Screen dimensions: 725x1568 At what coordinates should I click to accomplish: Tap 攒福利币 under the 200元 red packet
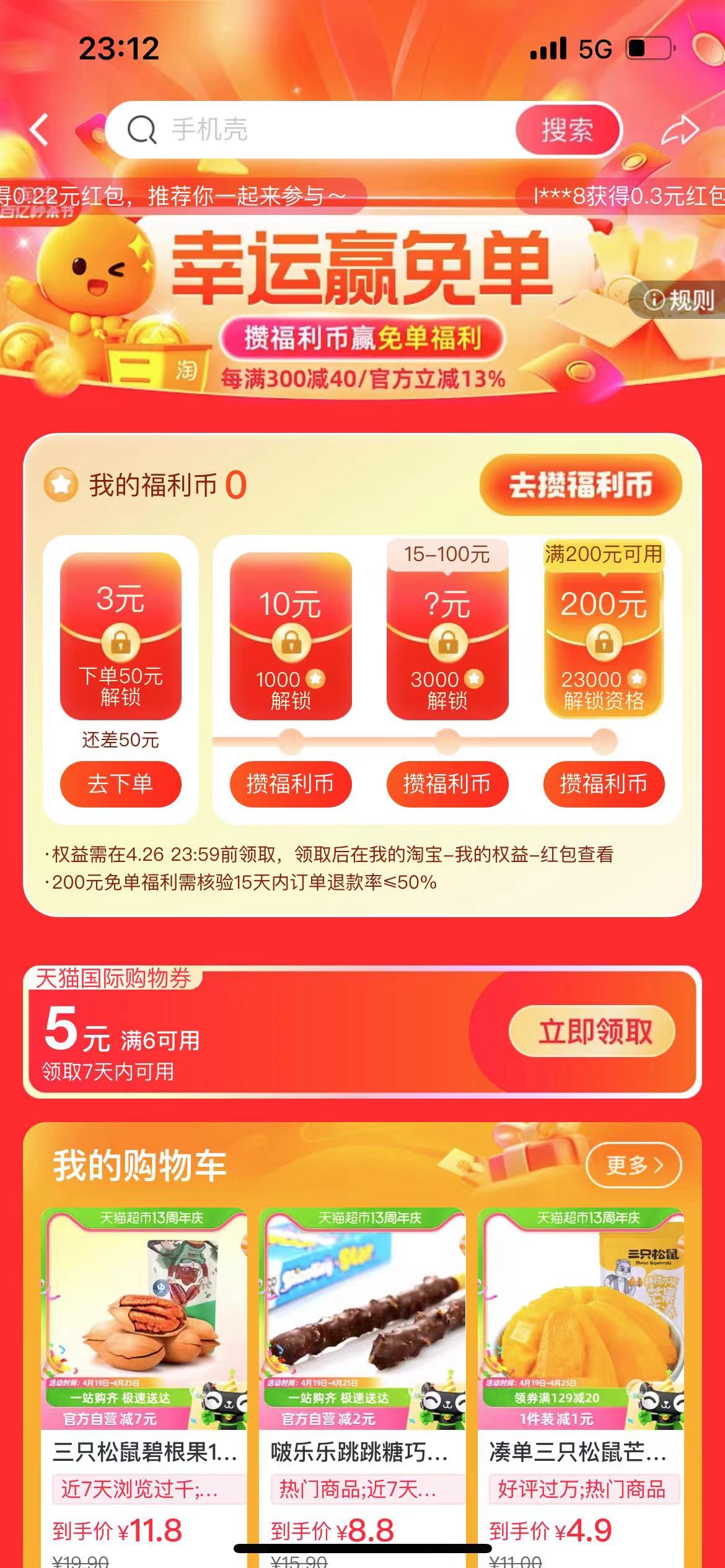pos(604,784)
